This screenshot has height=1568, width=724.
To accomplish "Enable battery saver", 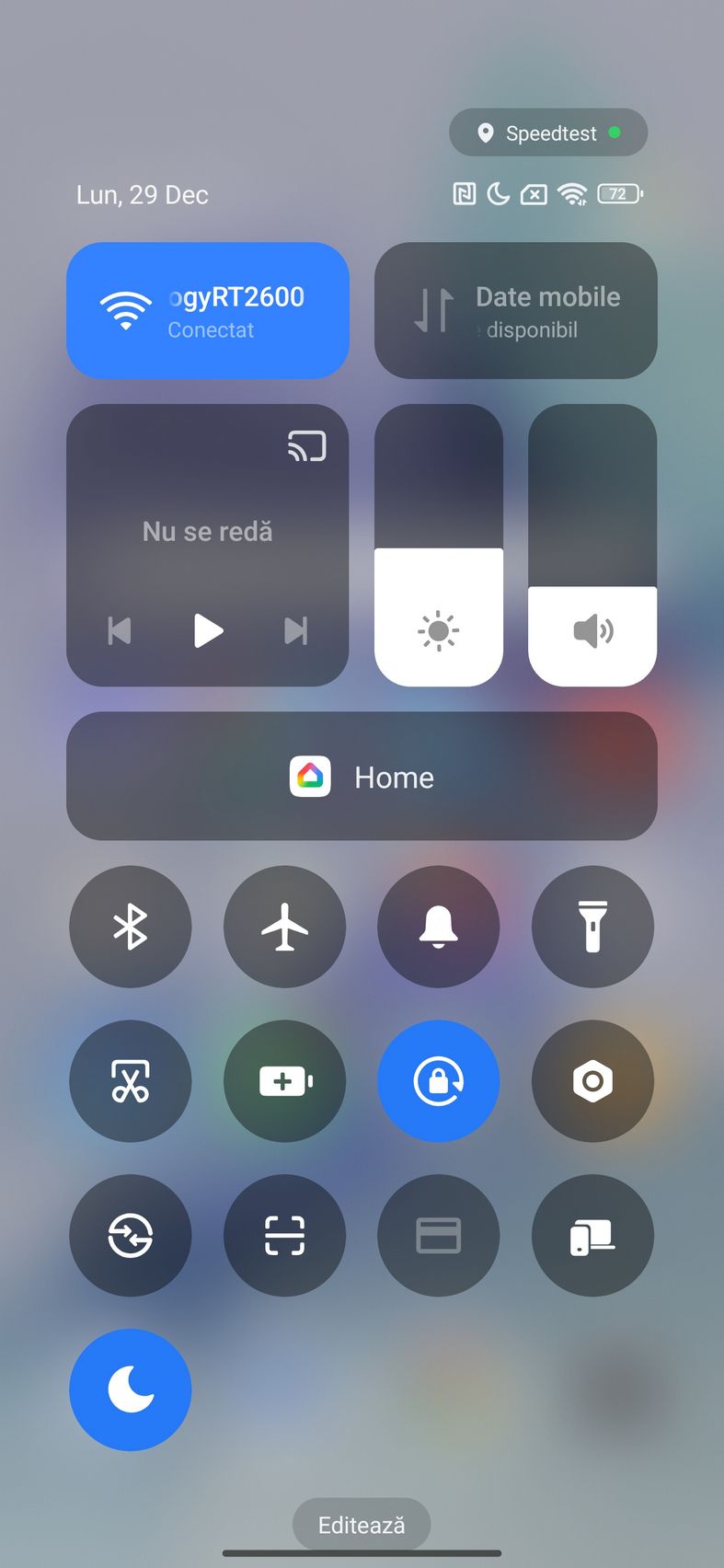I will point(284,1081).
